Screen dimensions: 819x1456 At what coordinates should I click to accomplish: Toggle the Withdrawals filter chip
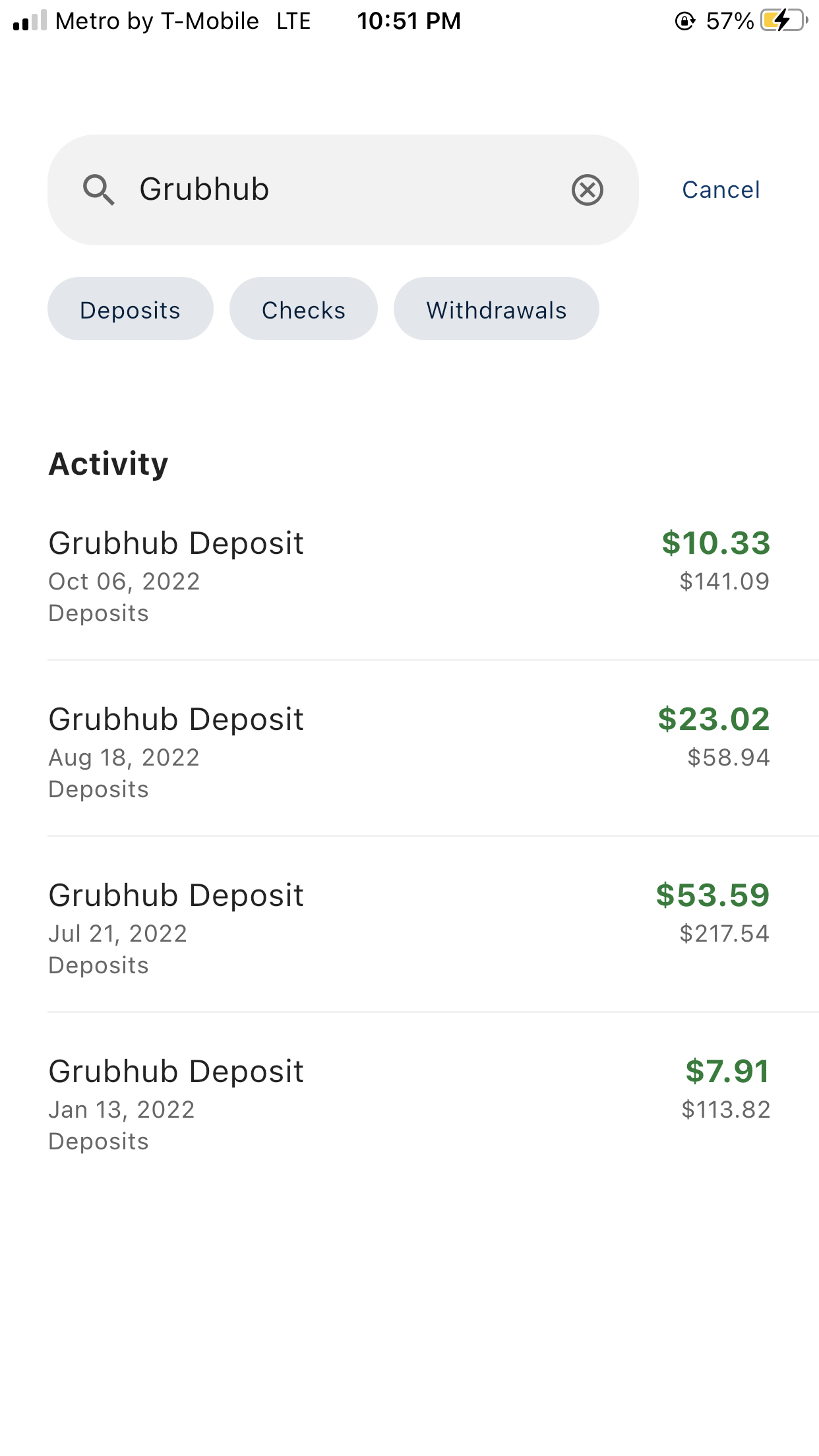[x=496, y=309]
